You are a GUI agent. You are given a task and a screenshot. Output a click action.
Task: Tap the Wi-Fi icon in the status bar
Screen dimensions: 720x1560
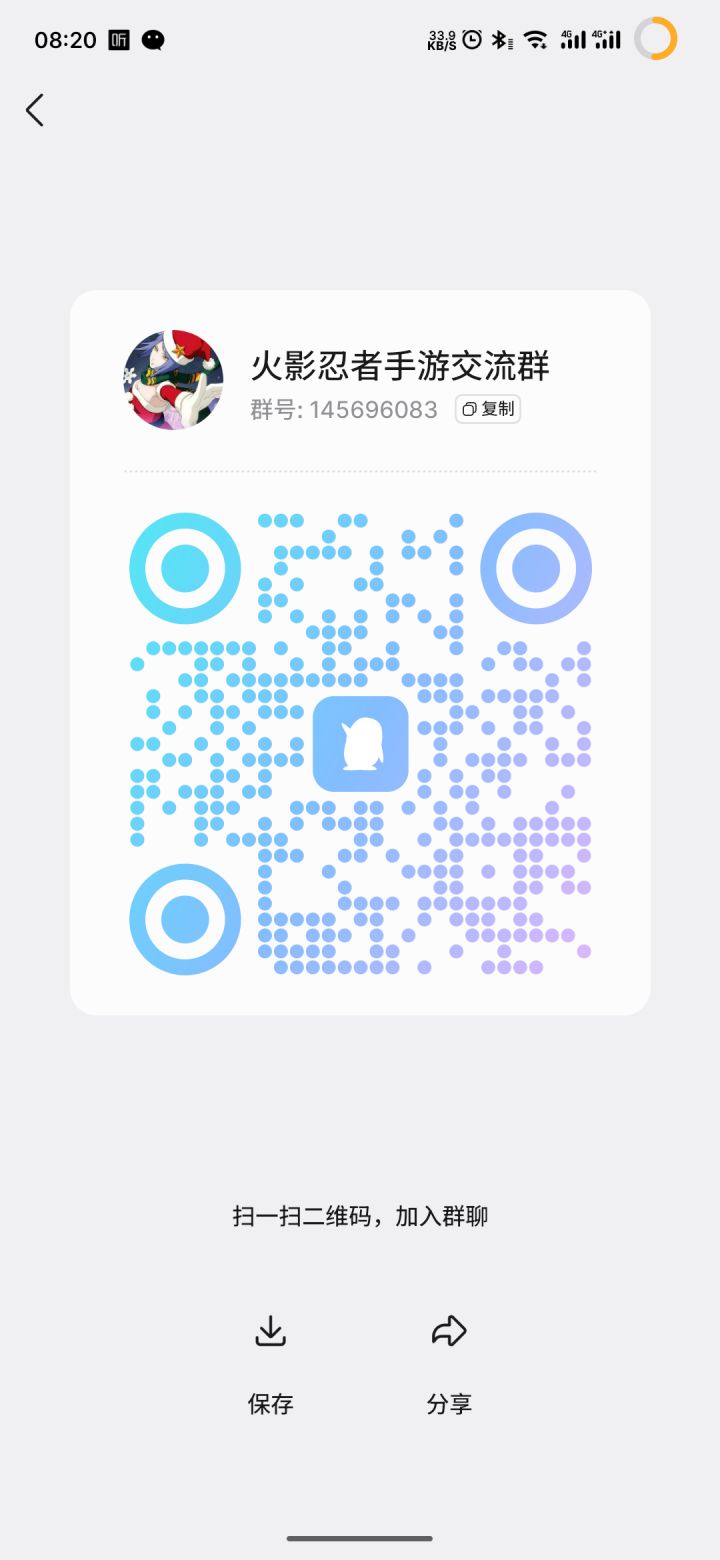point(535,38)
